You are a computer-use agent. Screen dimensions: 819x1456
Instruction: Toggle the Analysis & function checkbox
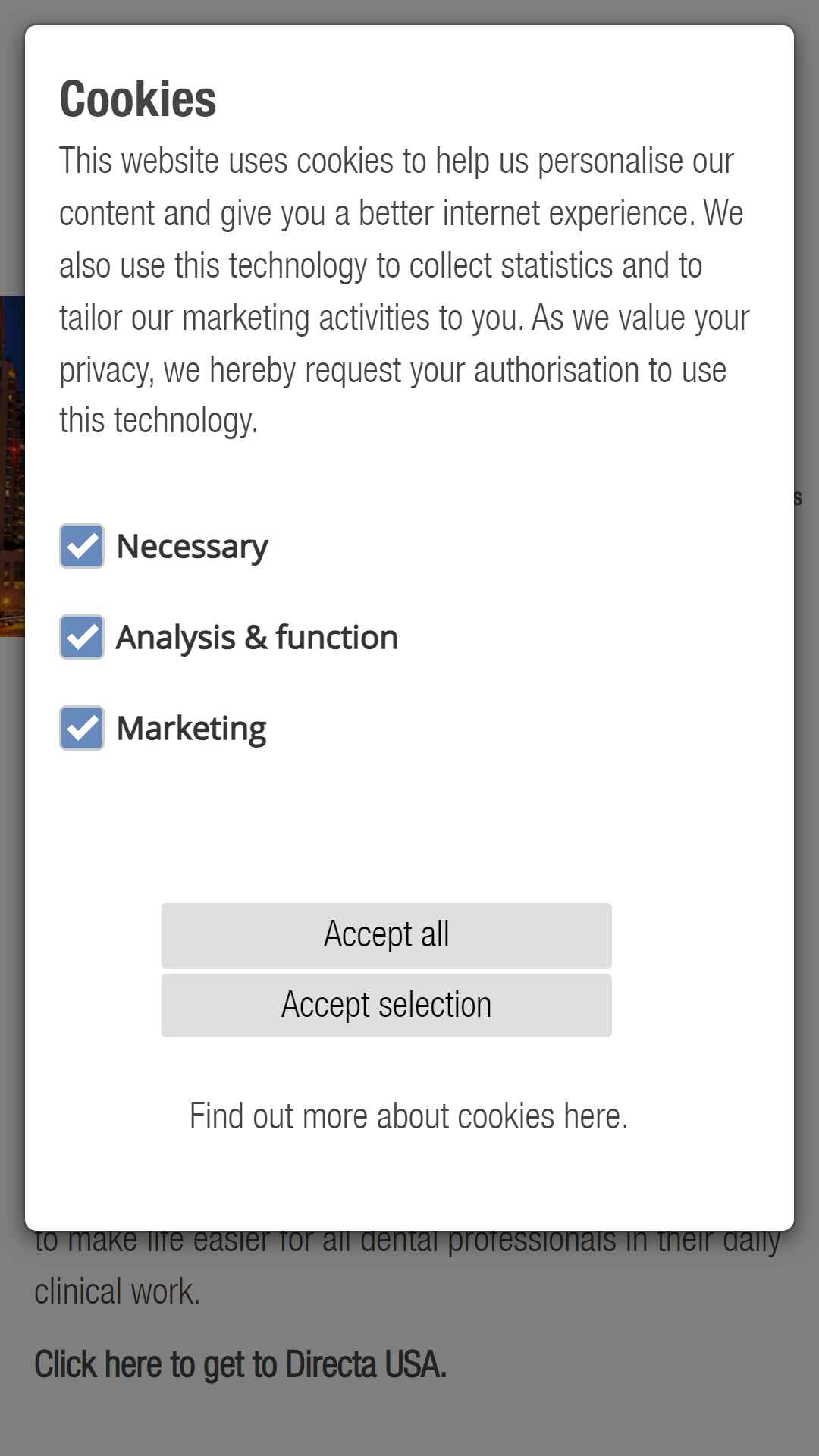pos(82,637)
